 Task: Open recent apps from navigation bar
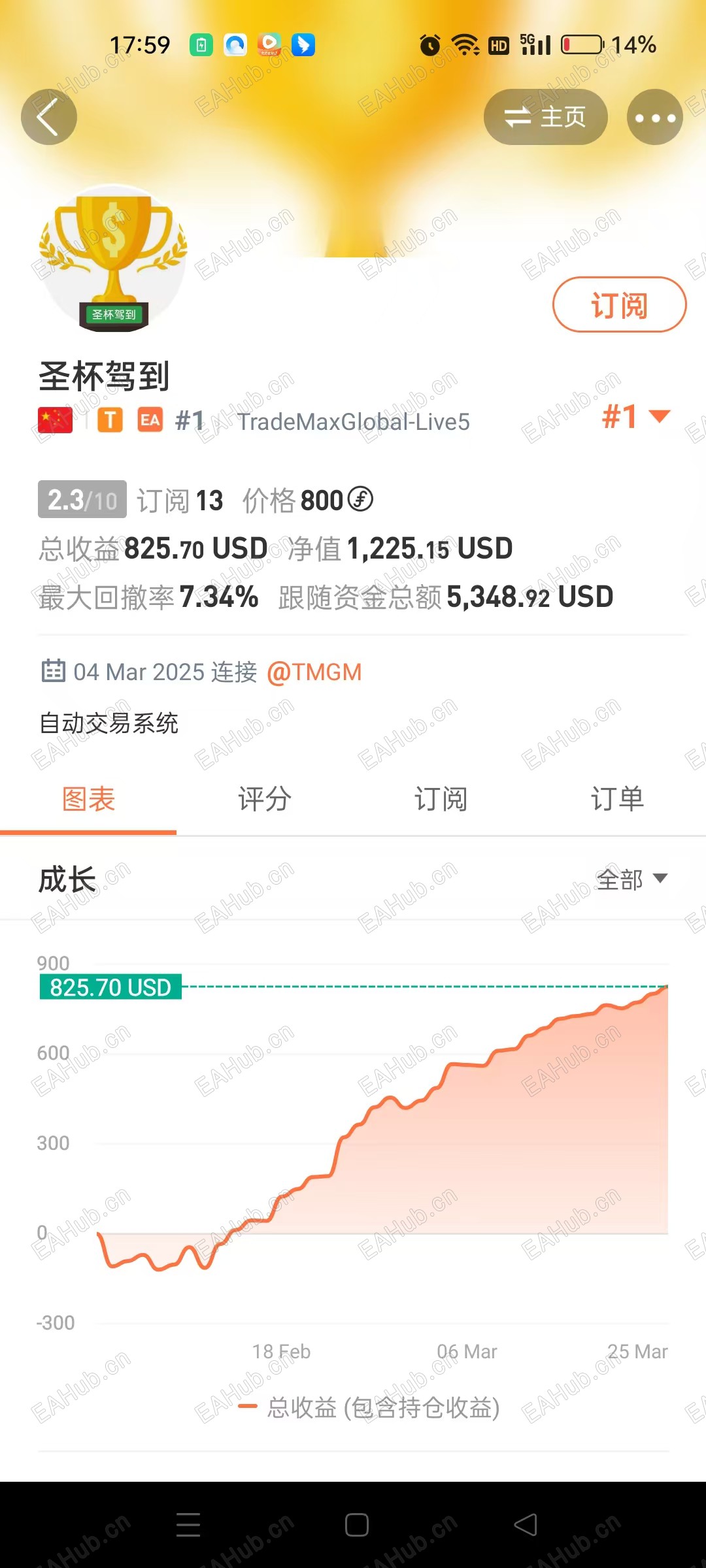click(x=188, y=1525)
